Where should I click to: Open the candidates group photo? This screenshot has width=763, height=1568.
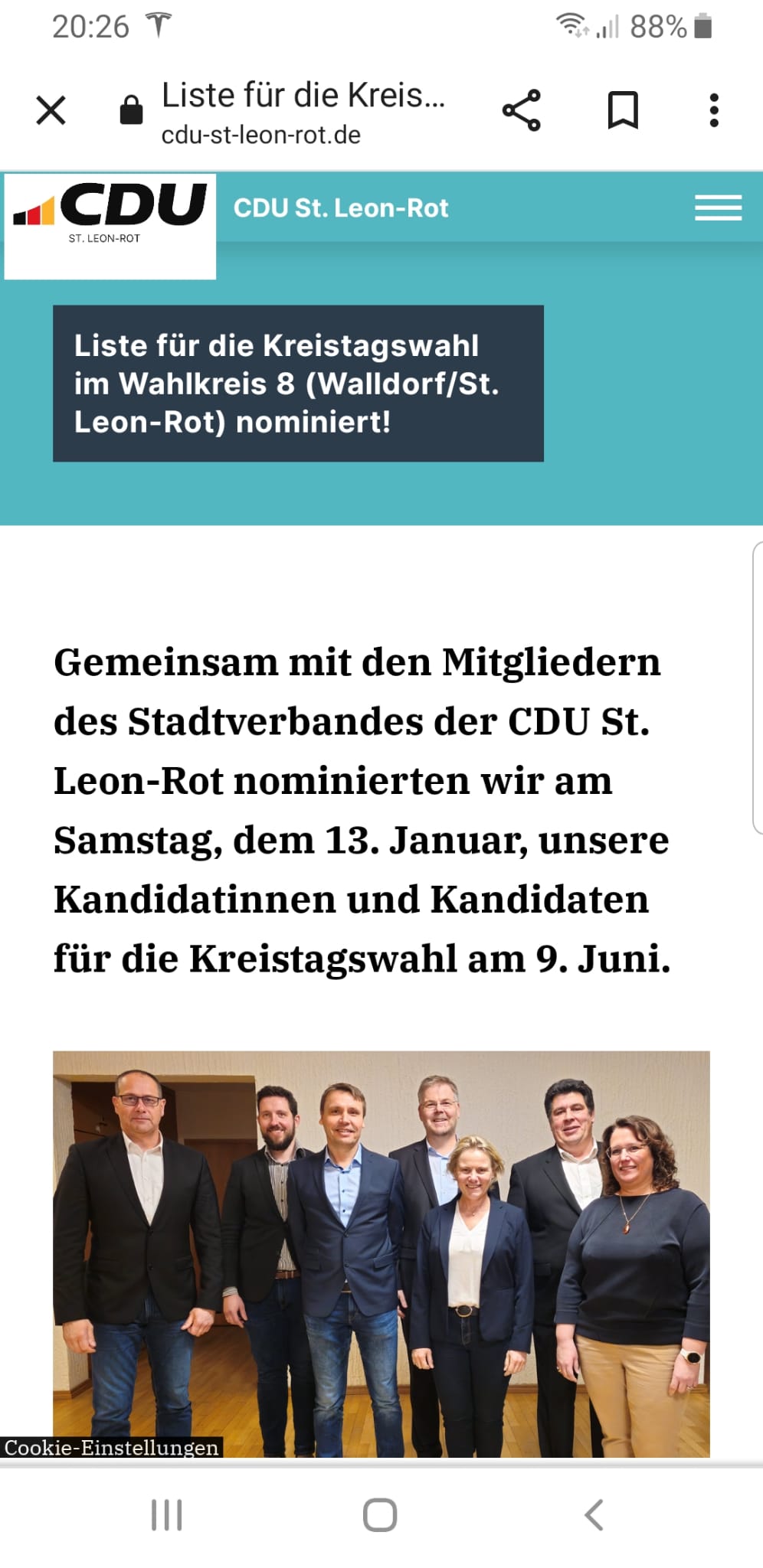pos(381,1253)
